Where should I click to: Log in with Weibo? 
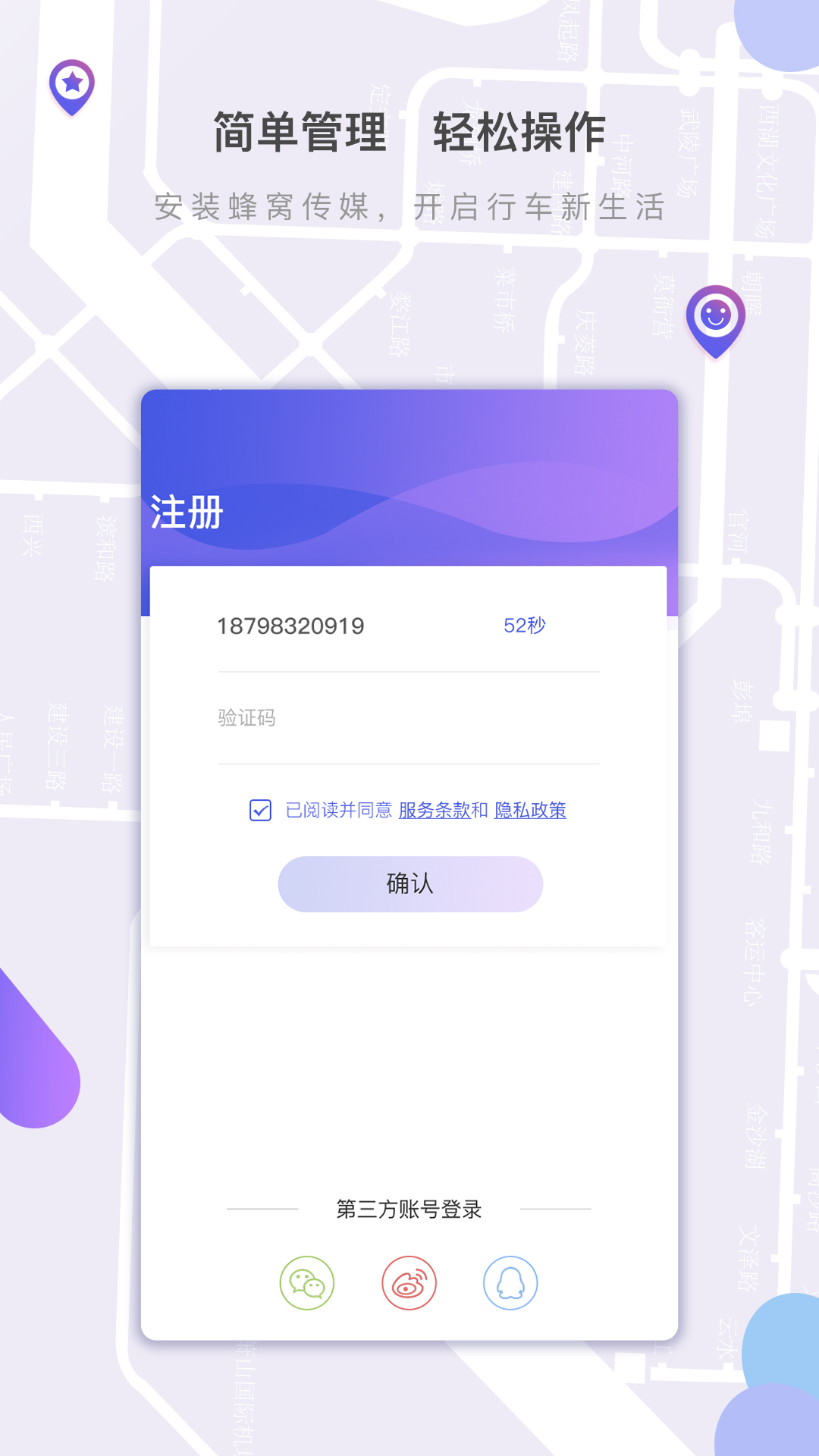[x=409, y=1283]
